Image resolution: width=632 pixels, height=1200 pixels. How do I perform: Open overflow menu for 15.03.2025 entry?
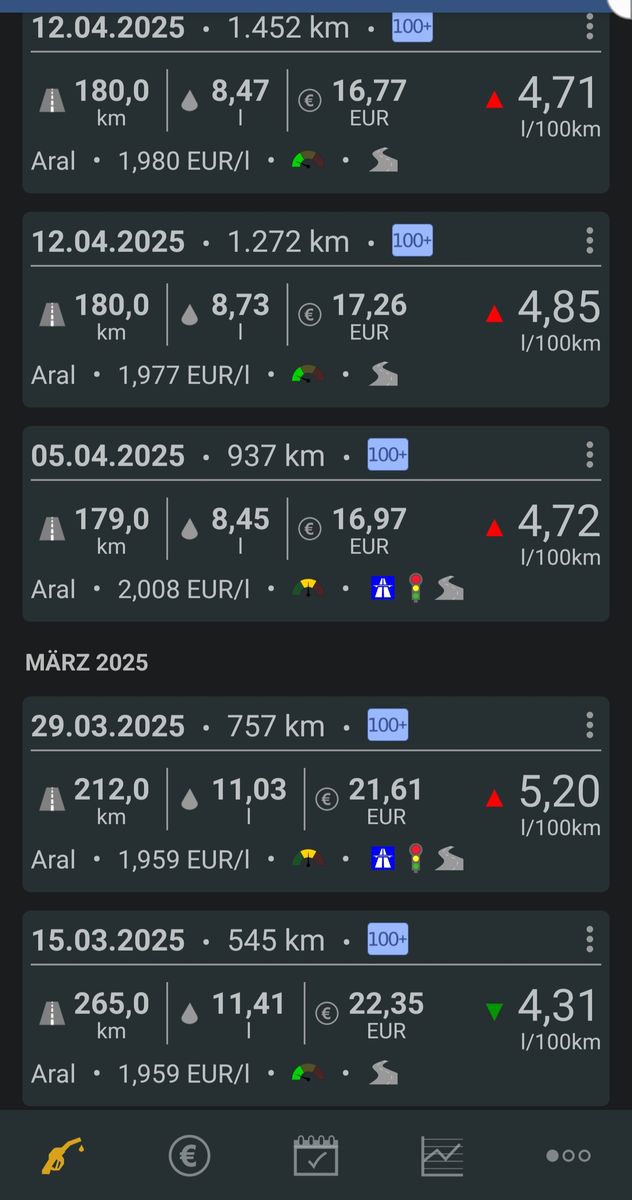pos(590,939)
